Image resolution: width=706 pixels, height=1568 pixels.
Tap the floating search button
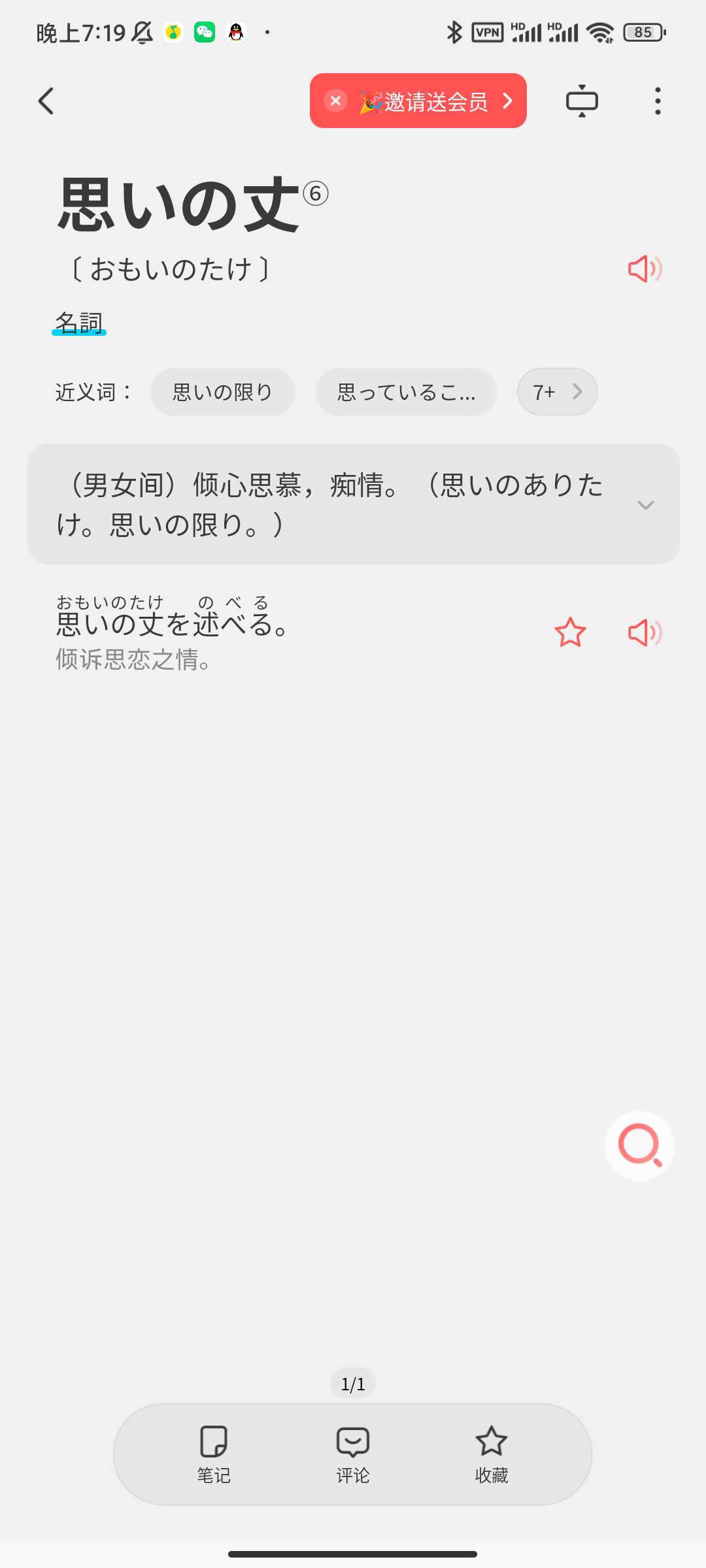[639, 1145]
